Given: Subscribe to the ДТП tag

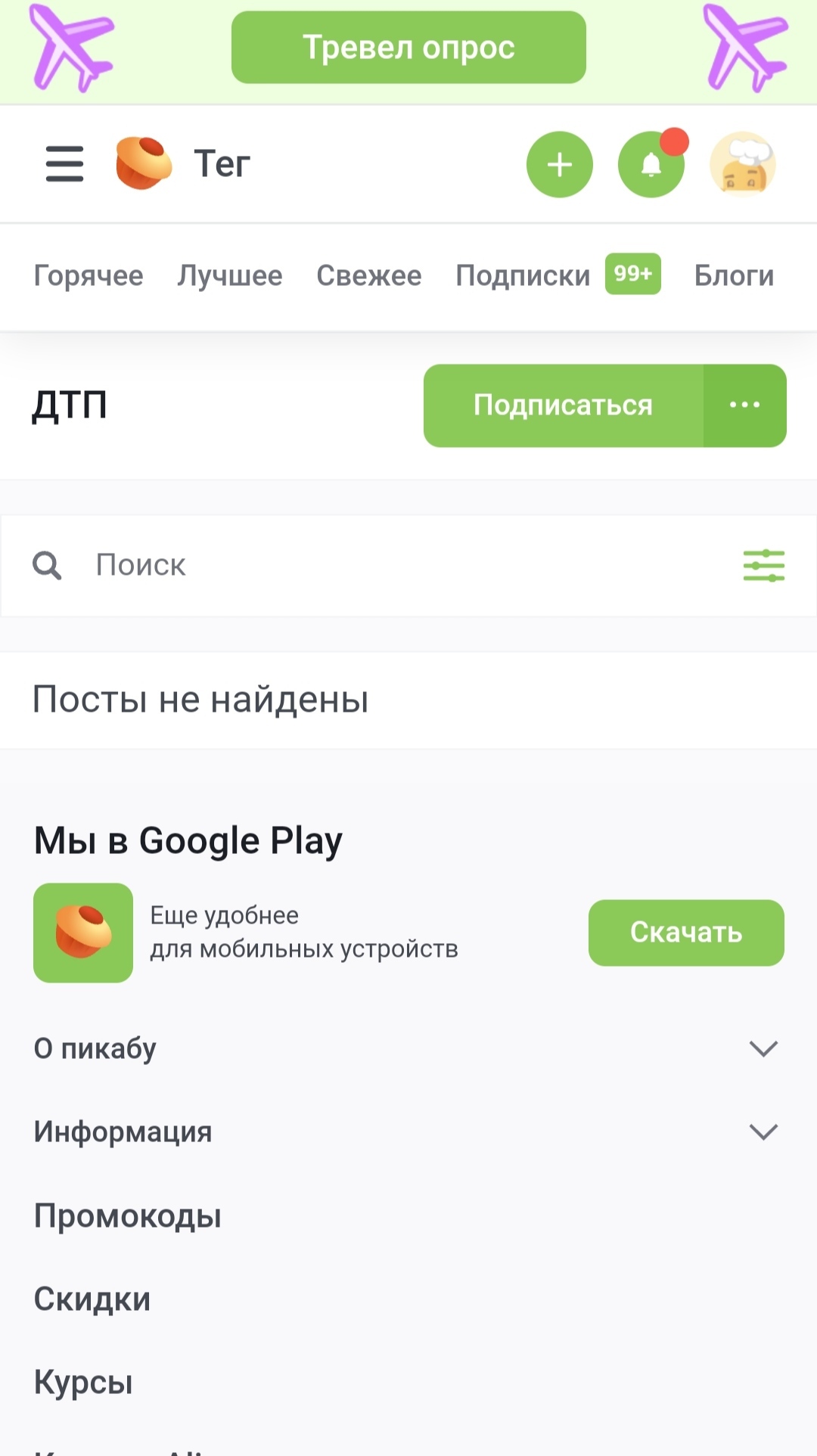Looking at the screenshot, I should coord(563,405).
